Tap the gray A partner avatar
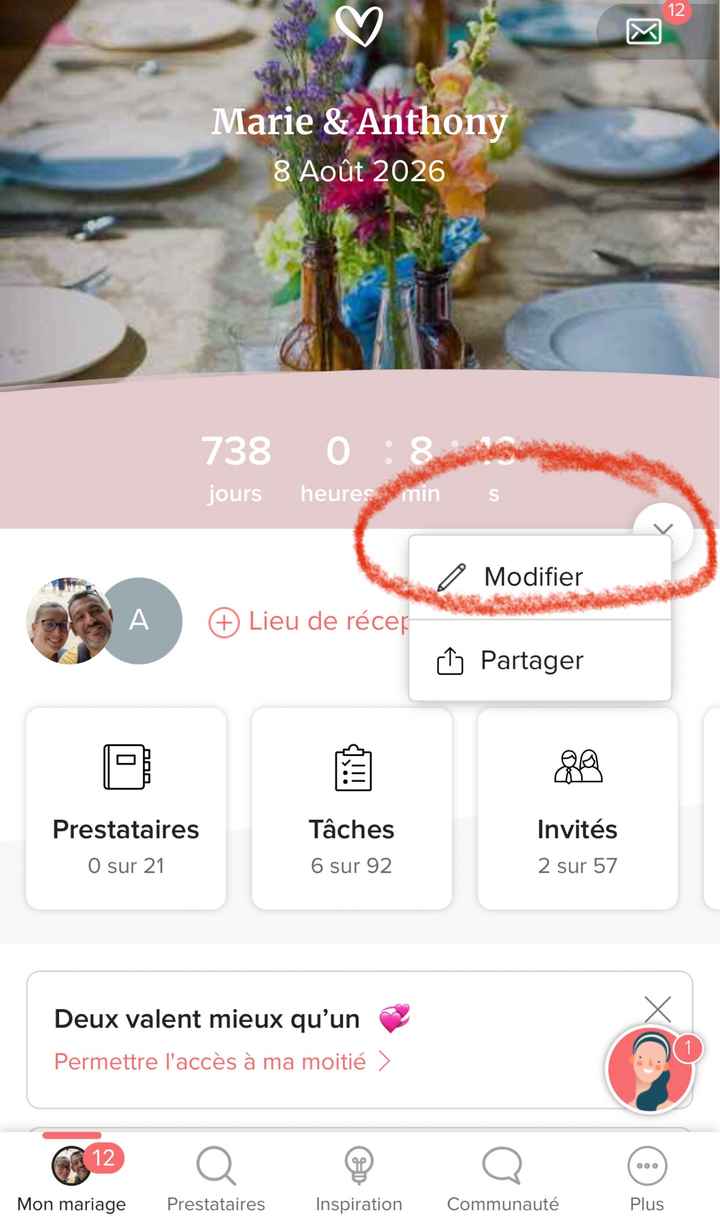 (140, 620)
